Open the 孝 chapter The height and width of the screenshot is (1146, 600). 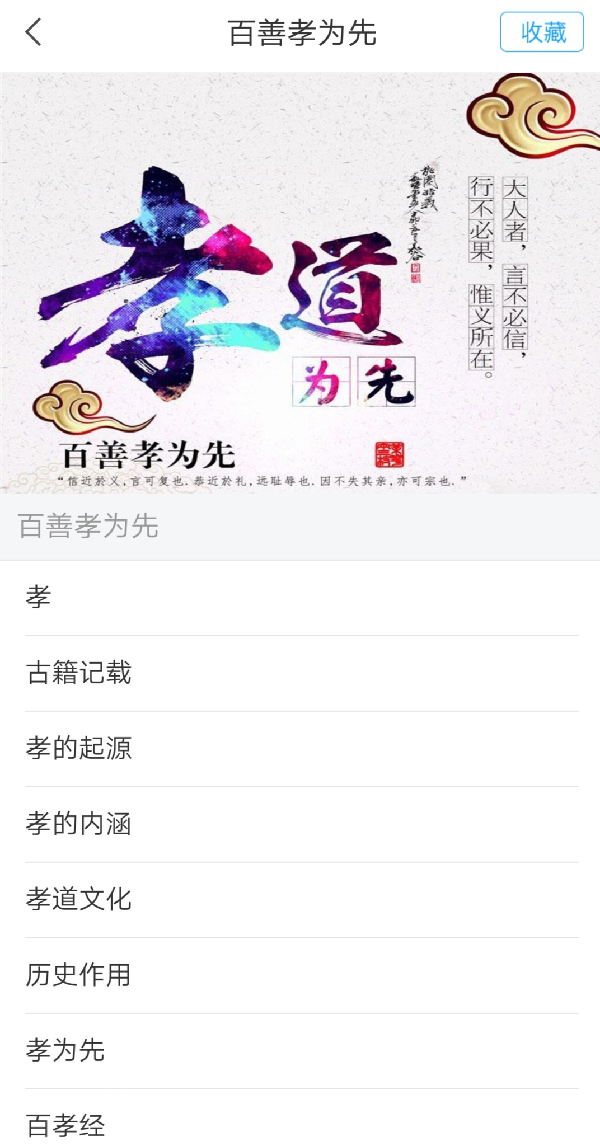point(300,598)
